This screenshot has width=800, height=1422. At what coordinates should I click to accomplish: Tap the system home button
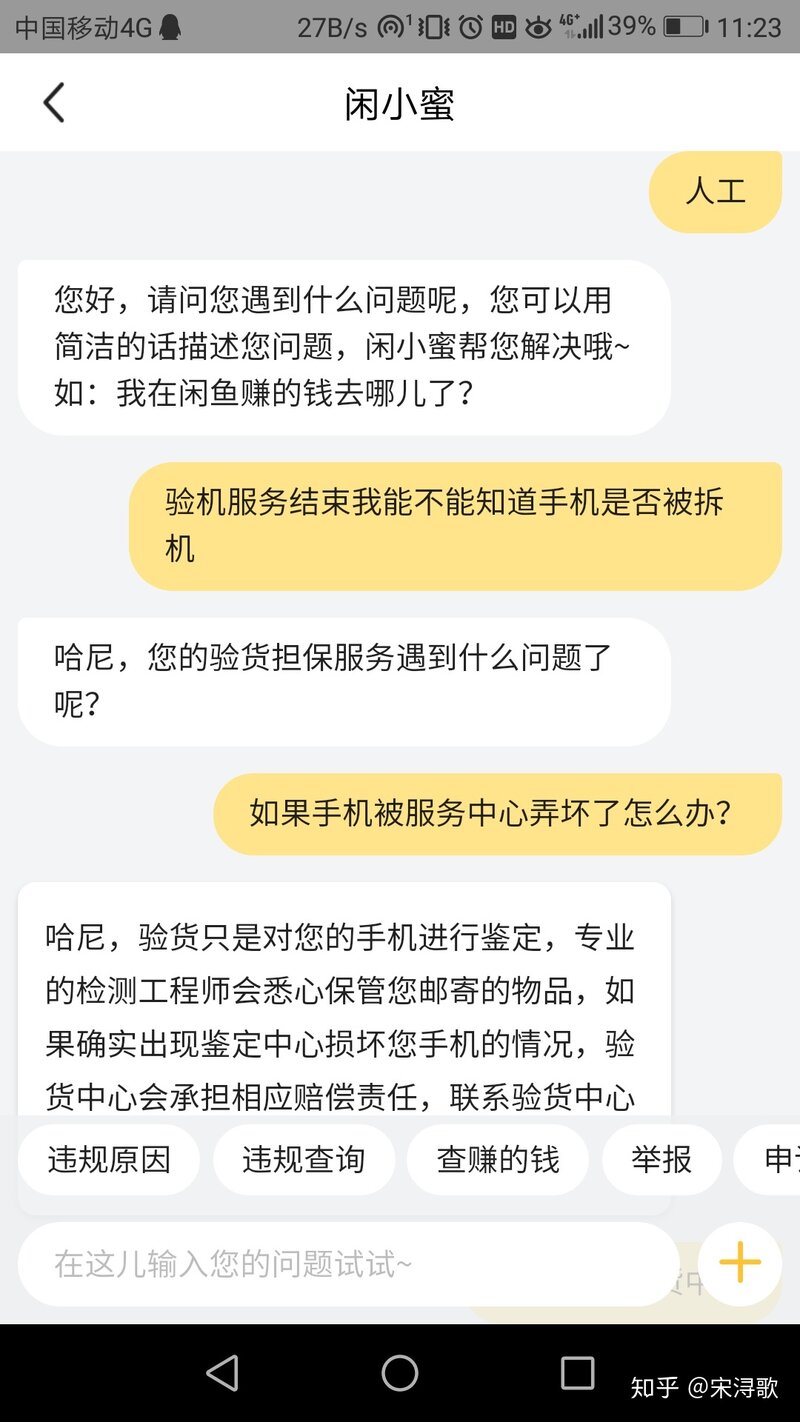point(400,1373)
